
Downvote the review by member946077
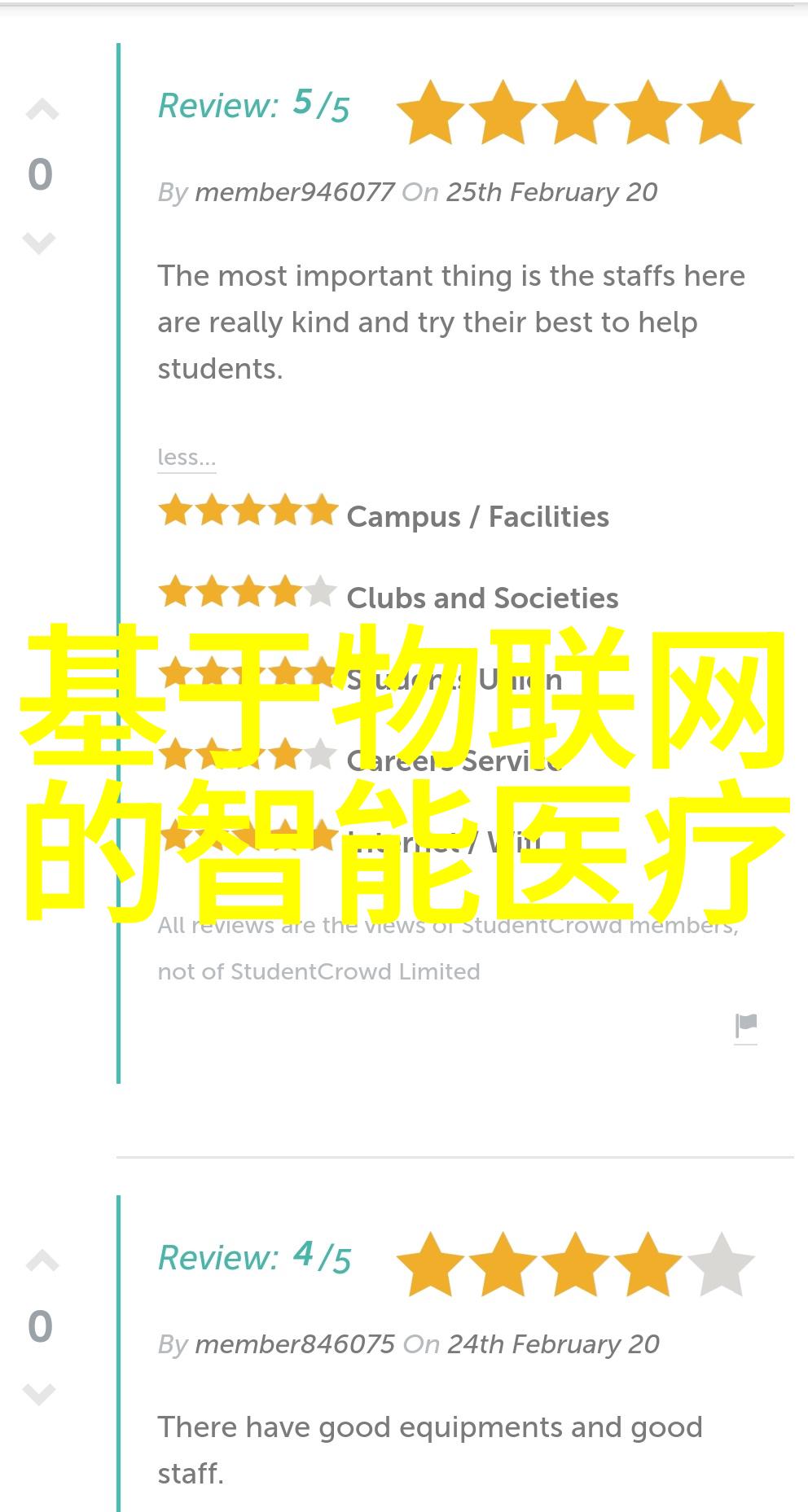(39, 242)
